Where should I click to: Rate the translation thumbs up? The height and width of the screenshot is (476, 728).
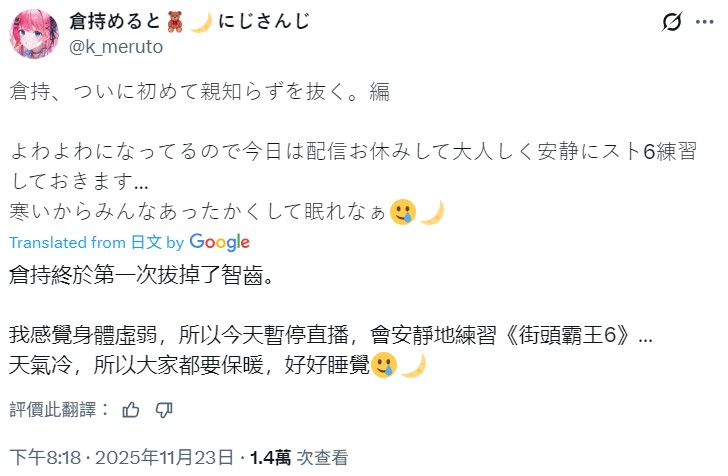tap(130, 409)
